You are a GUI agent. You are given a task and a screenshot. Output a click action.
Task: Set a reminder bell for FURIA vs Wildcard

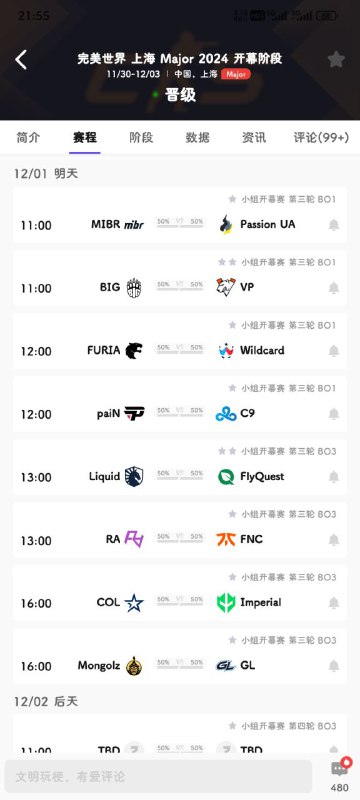click(333, 351)
